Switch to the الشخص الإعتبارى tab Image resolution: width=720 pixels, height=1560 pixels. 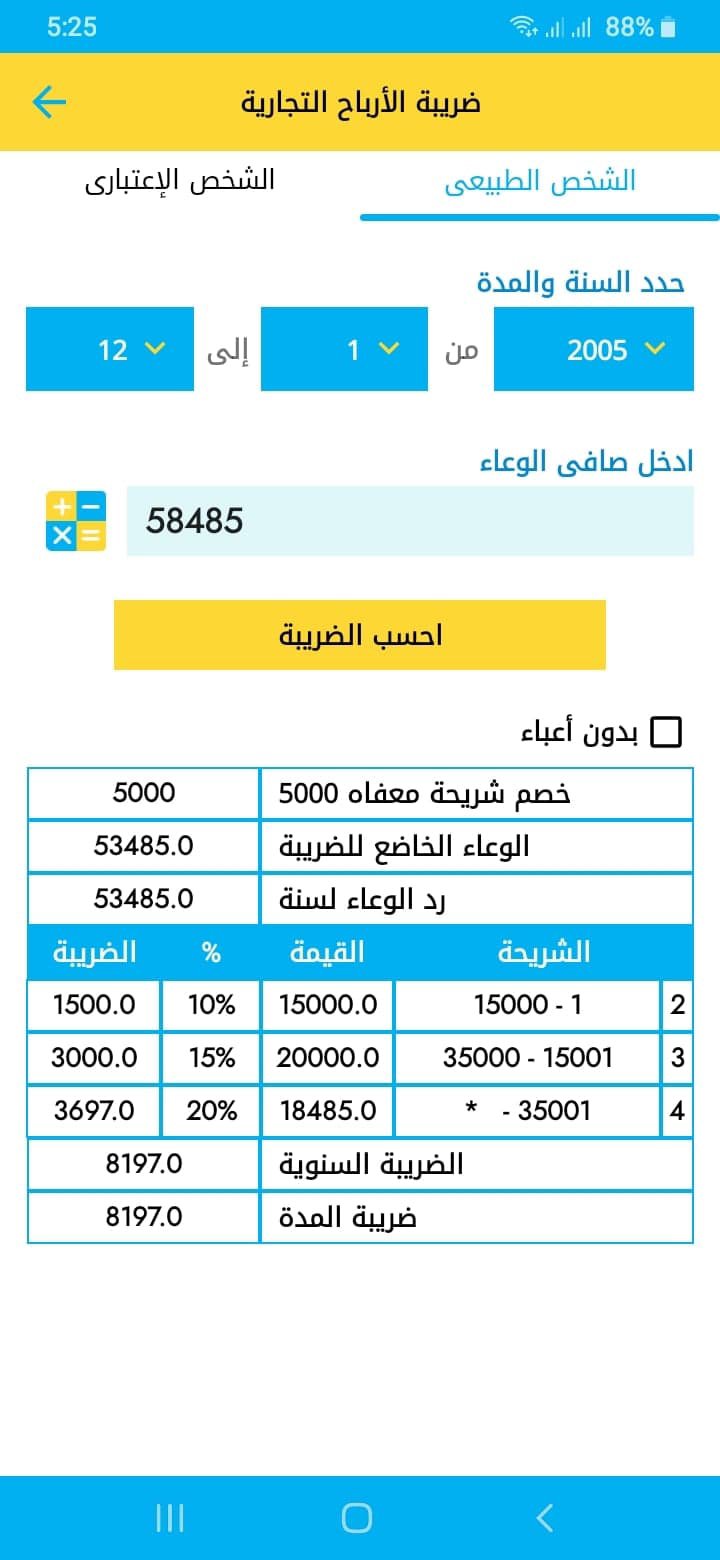pyautogui.click(x=180, y=181)
